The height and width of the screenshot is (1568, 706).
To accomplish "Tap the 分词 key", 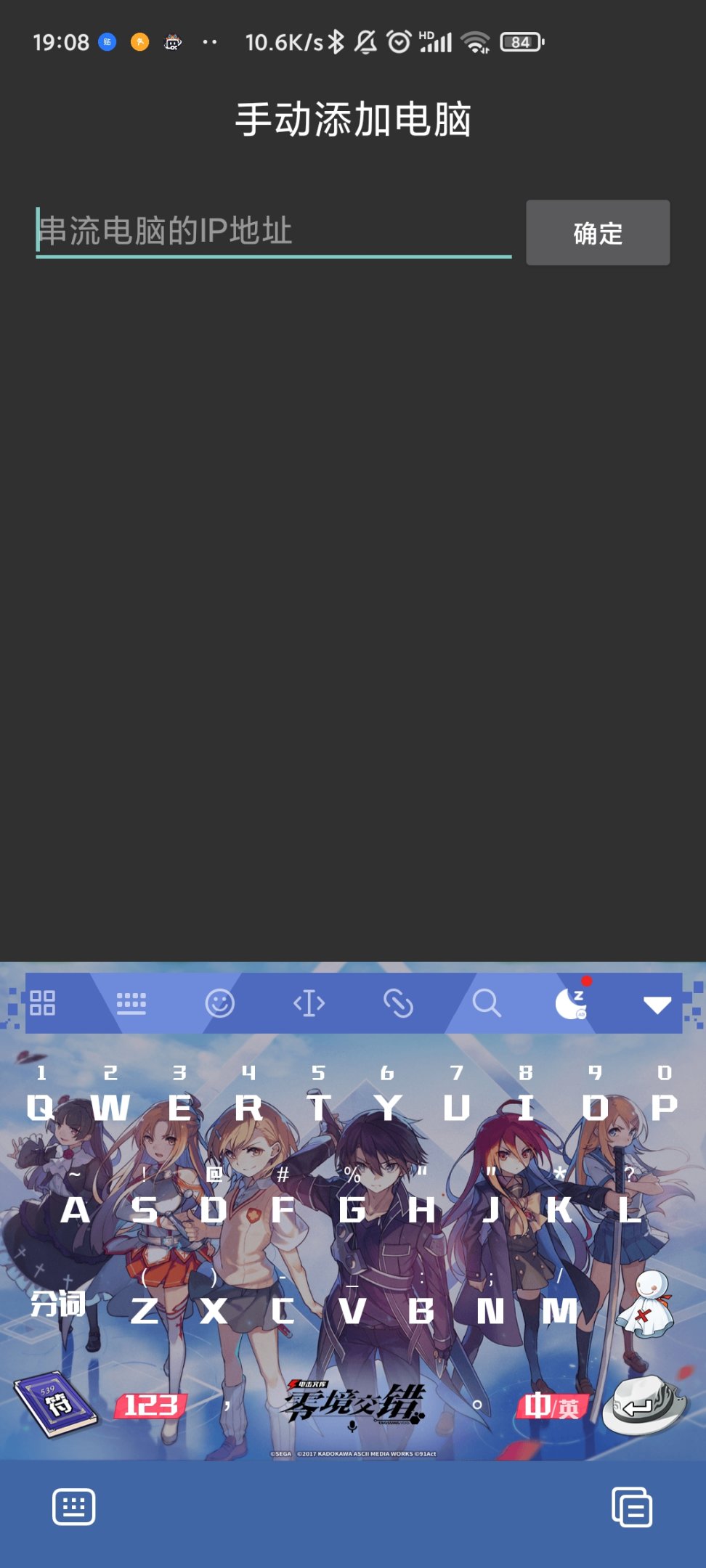I will (x=57, y=1305).
